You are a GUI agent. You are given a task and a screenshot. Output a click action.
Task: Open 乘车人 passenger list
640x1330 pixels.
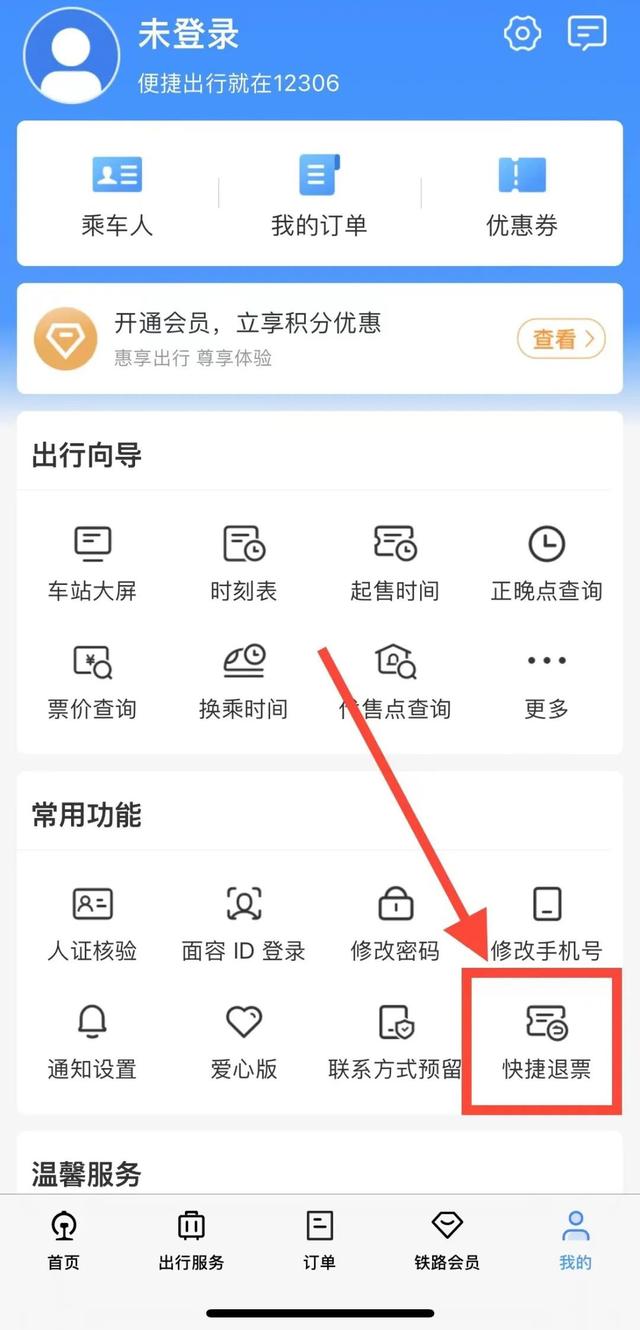click(117, 195)
